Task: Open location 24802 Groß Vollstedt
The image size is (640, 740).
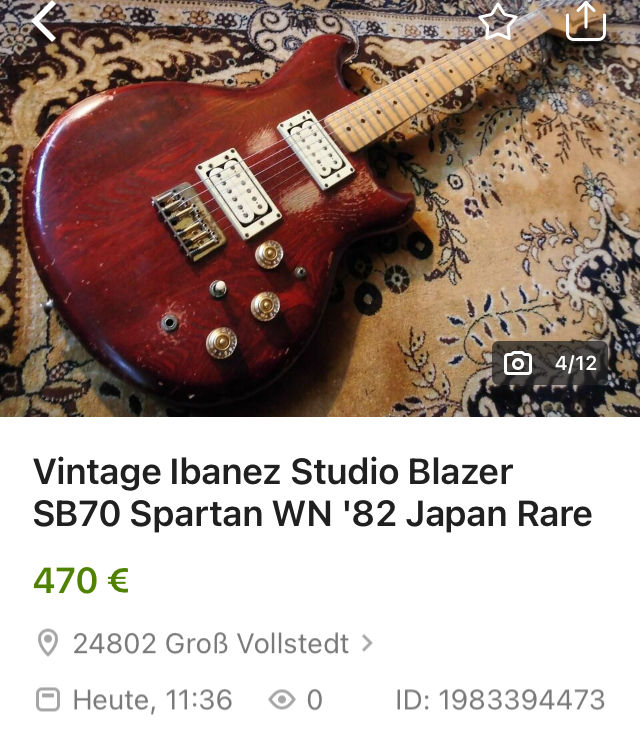Action: [211, 643]
